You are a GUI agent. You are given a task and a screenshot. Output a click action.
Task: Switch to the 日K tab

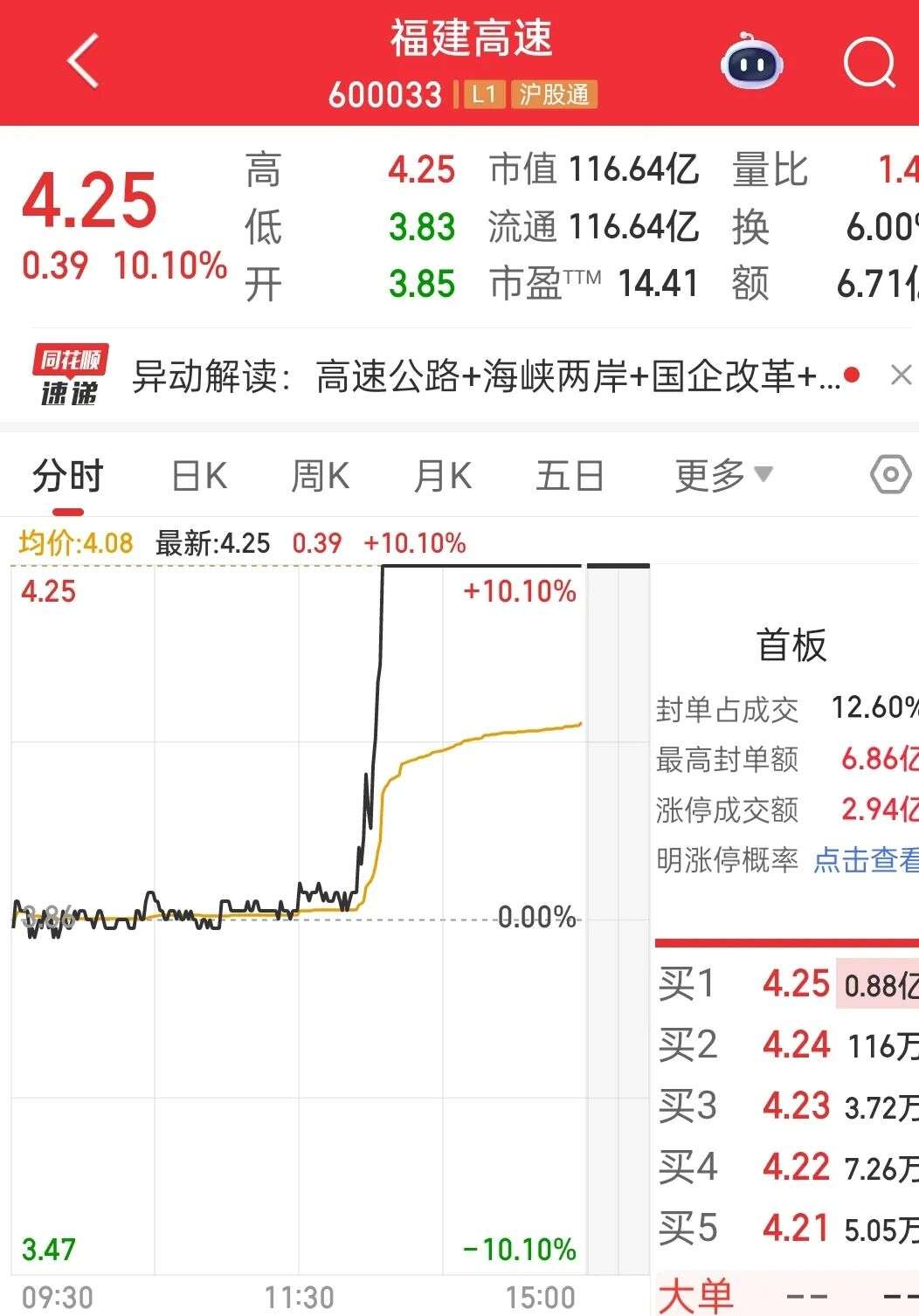pyautogui.click(x=199, y=477)
